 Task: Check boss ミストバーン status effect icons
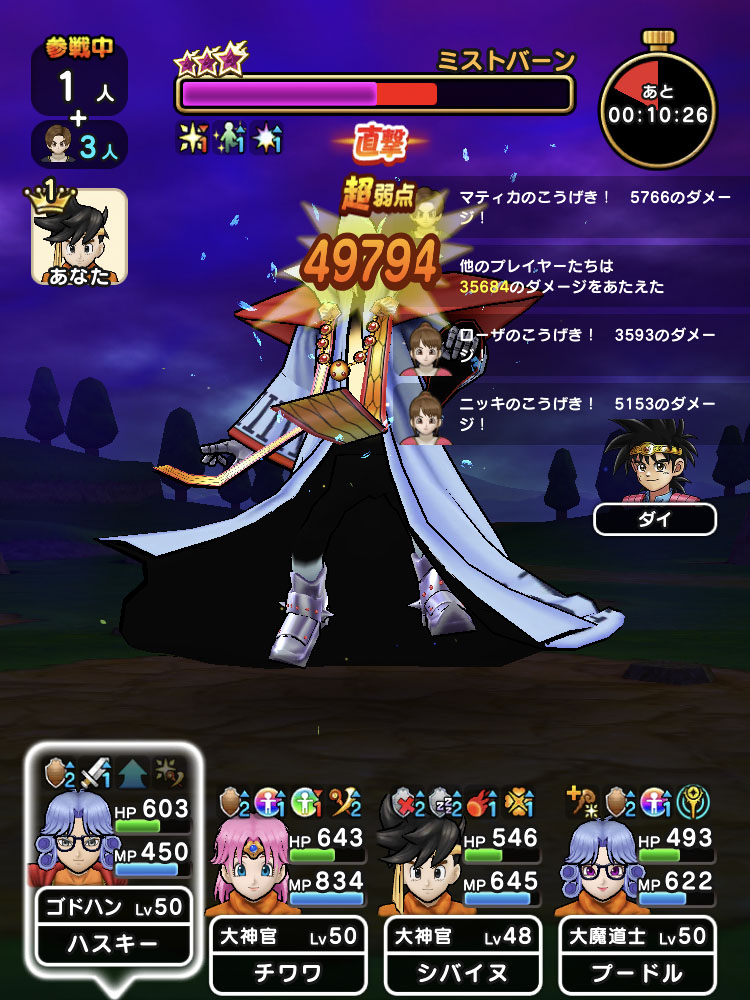[230, 138]
